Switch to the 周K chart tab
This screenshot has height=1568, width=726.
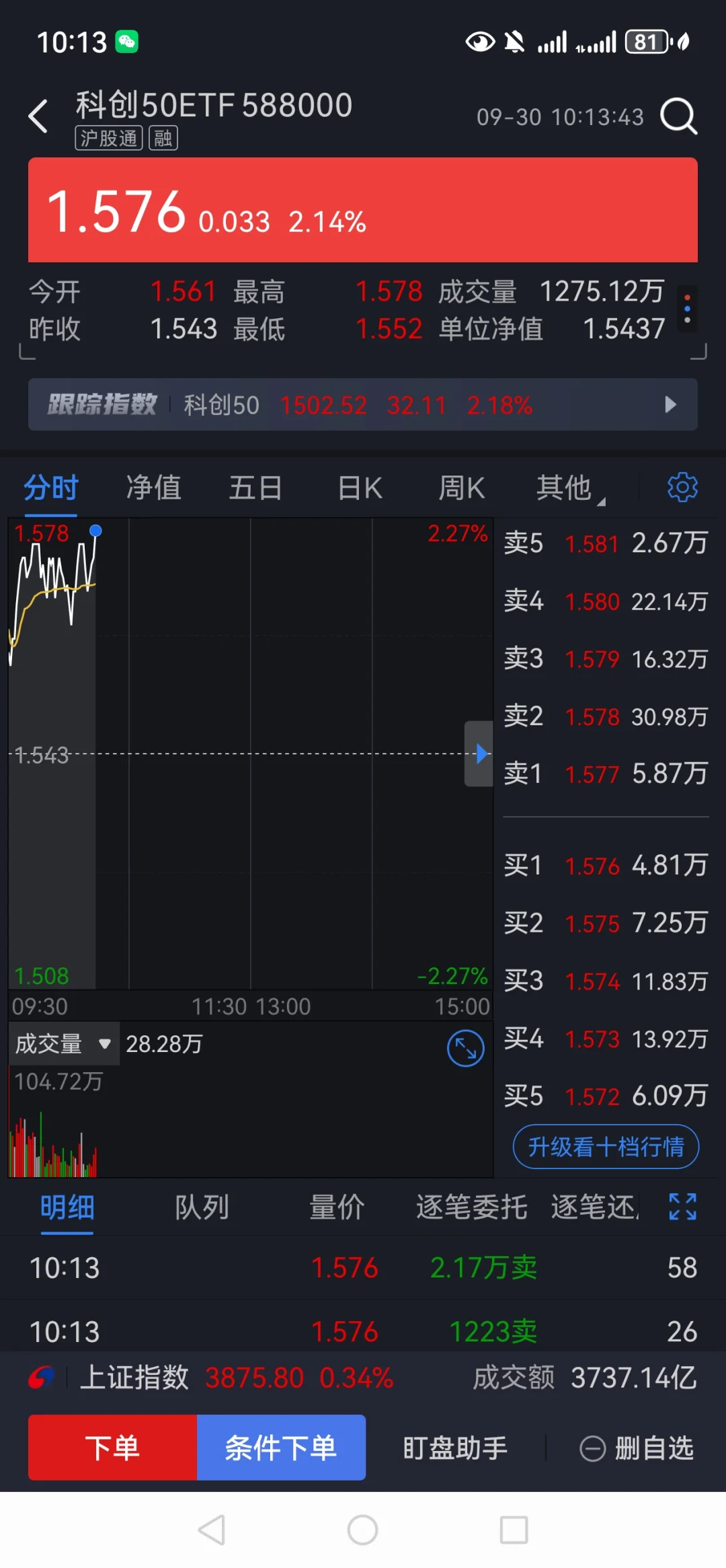tap(462, 488)
